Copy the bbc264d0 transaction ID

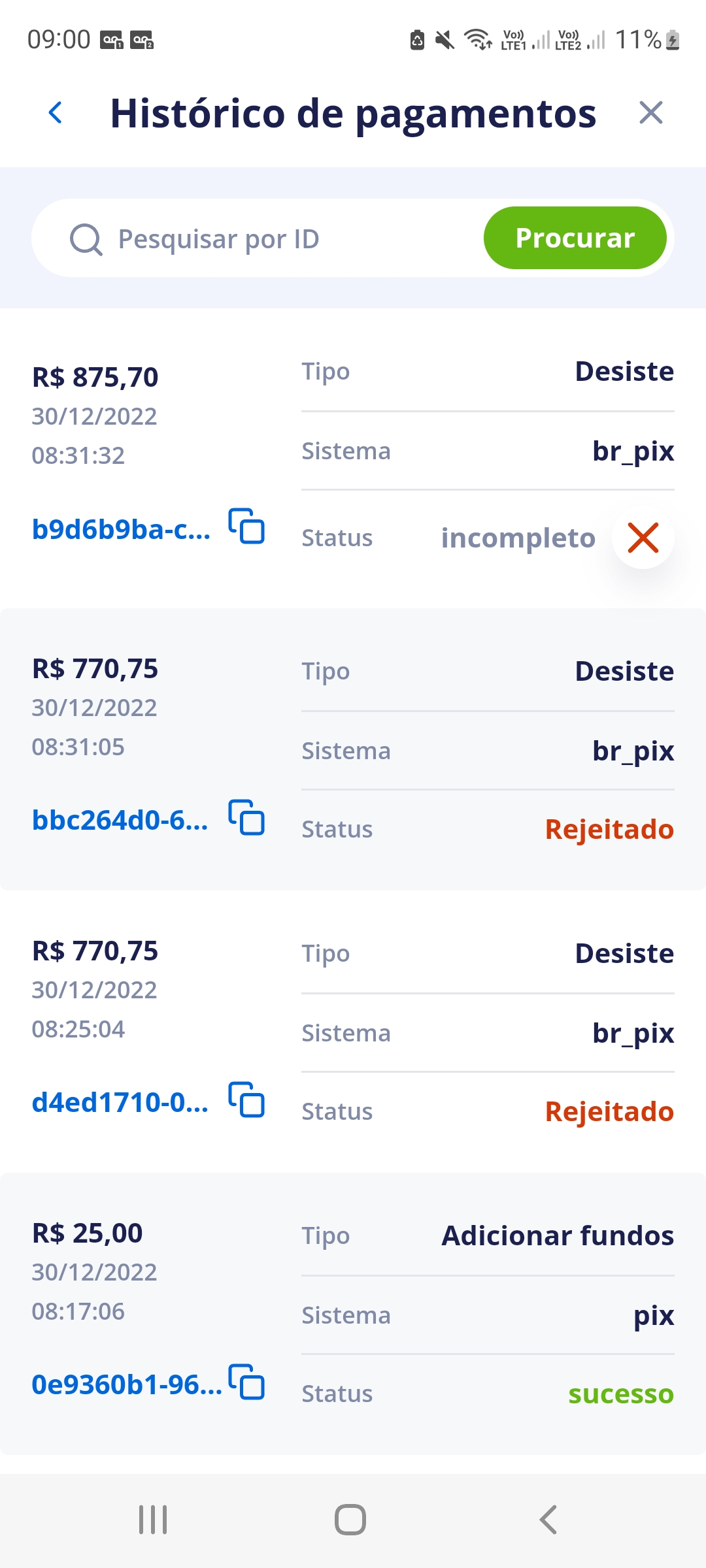click(247, 816)
